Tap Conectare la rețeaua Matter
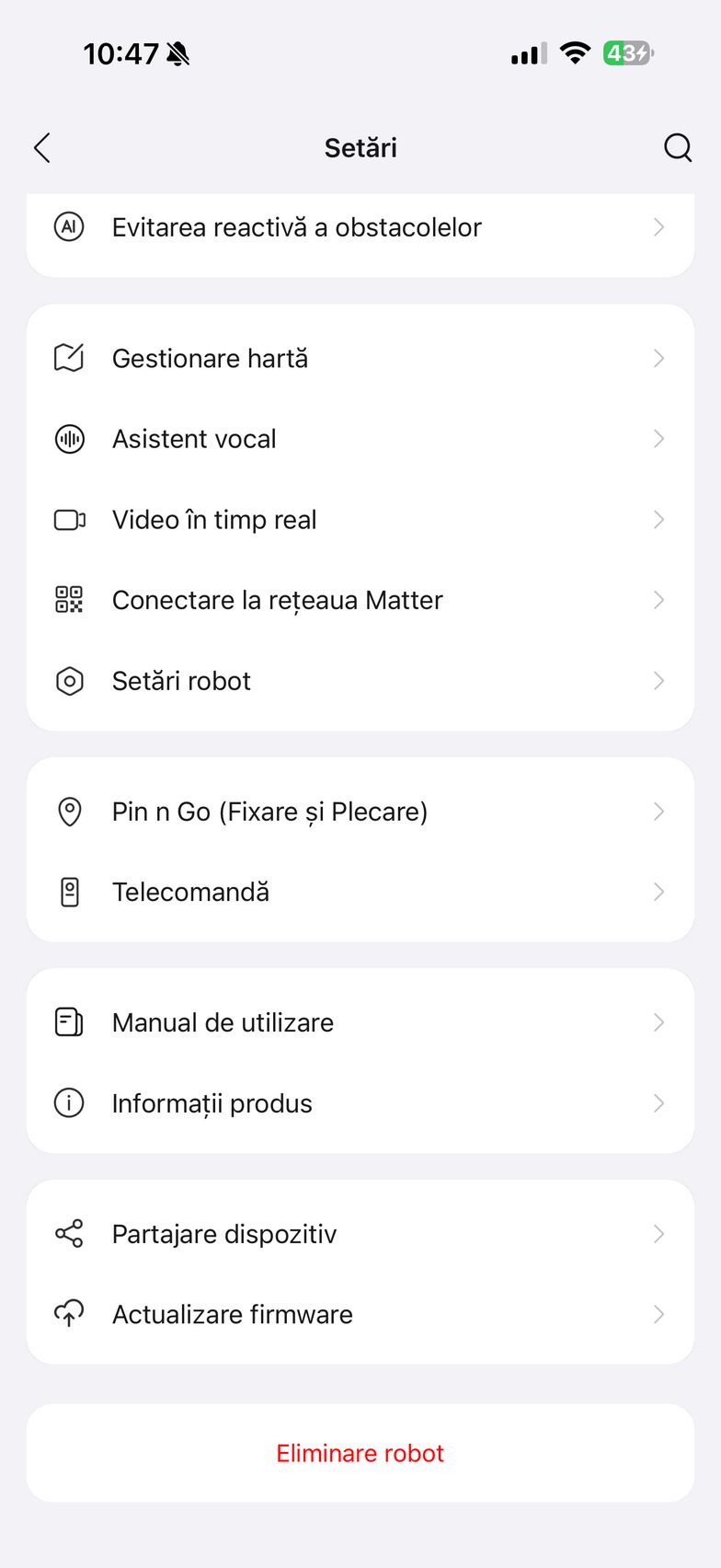This screenshot has width=721, height=1568. (359, 600)
